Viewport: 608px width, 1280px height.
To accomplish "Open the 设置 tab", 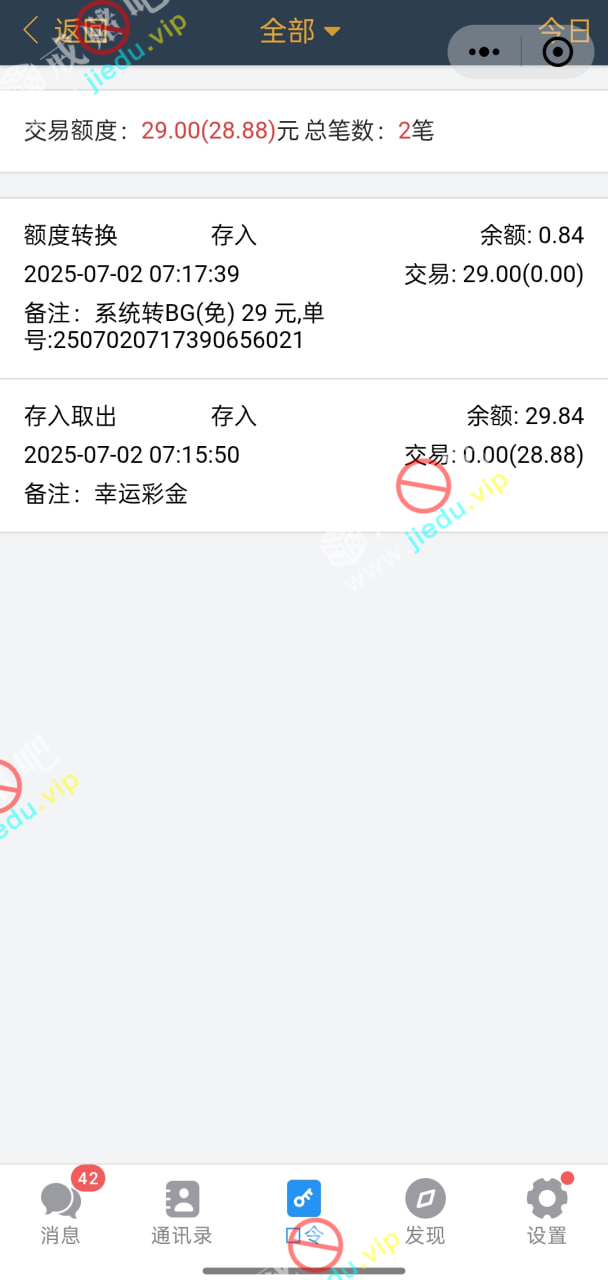I will 546,1210.
